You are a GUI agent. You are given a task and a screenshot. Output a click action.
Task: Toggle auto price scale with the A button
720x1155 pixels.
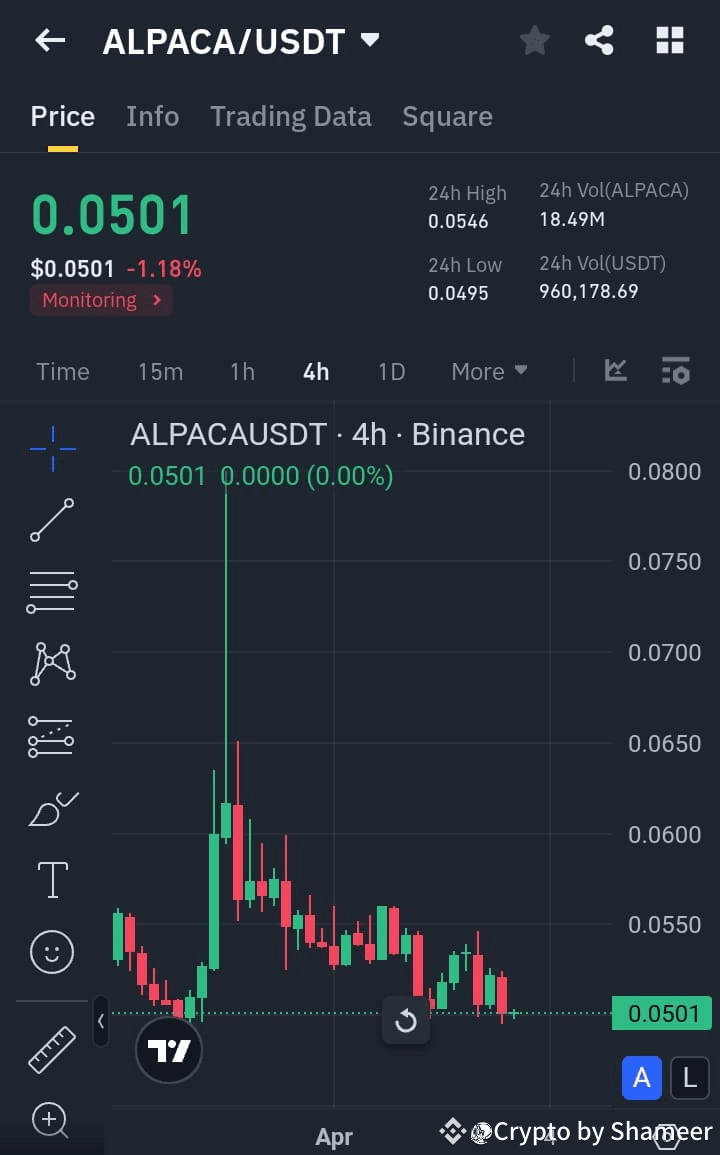641,1078
